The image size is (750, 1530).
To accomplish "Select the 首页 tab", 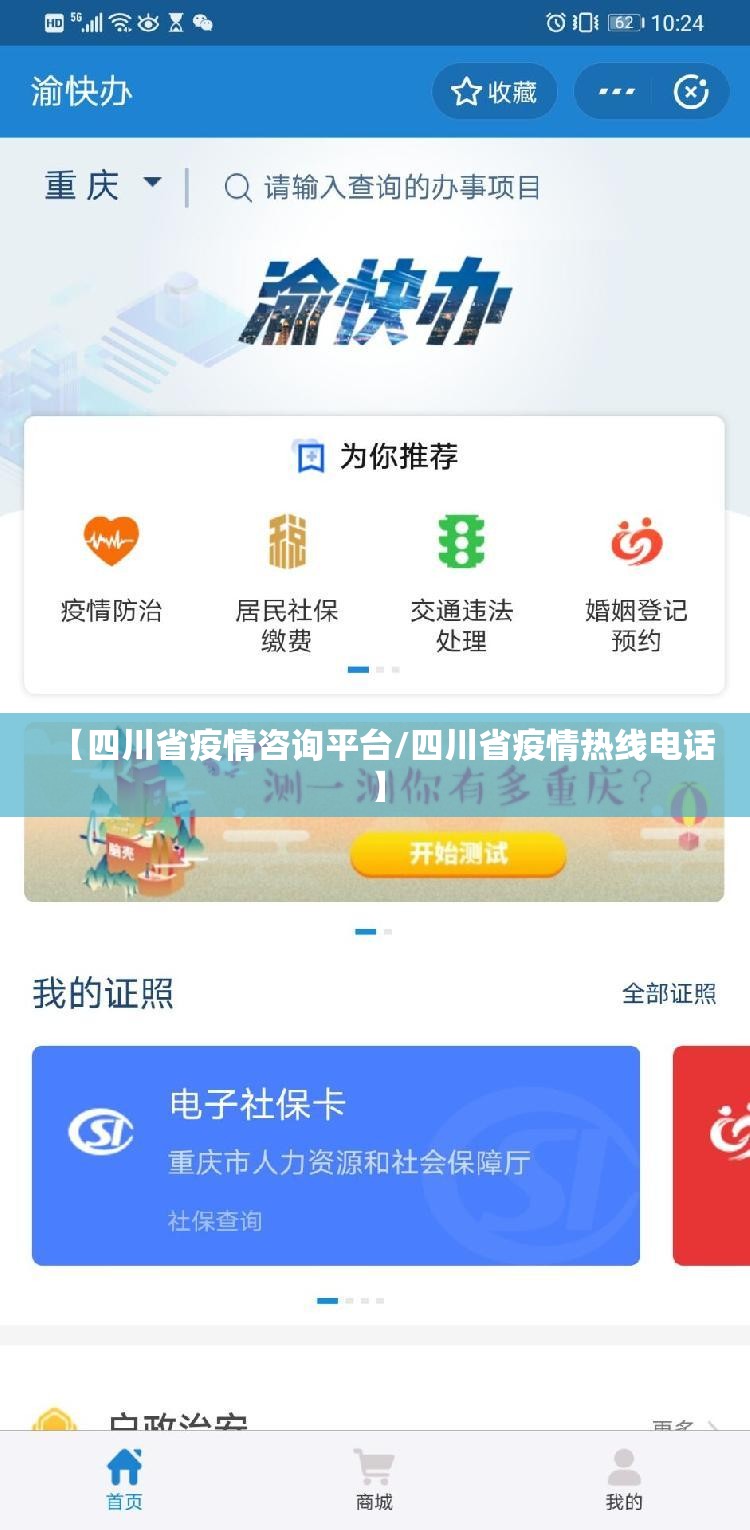I will pyautogui.click(x=124, y=1480).
